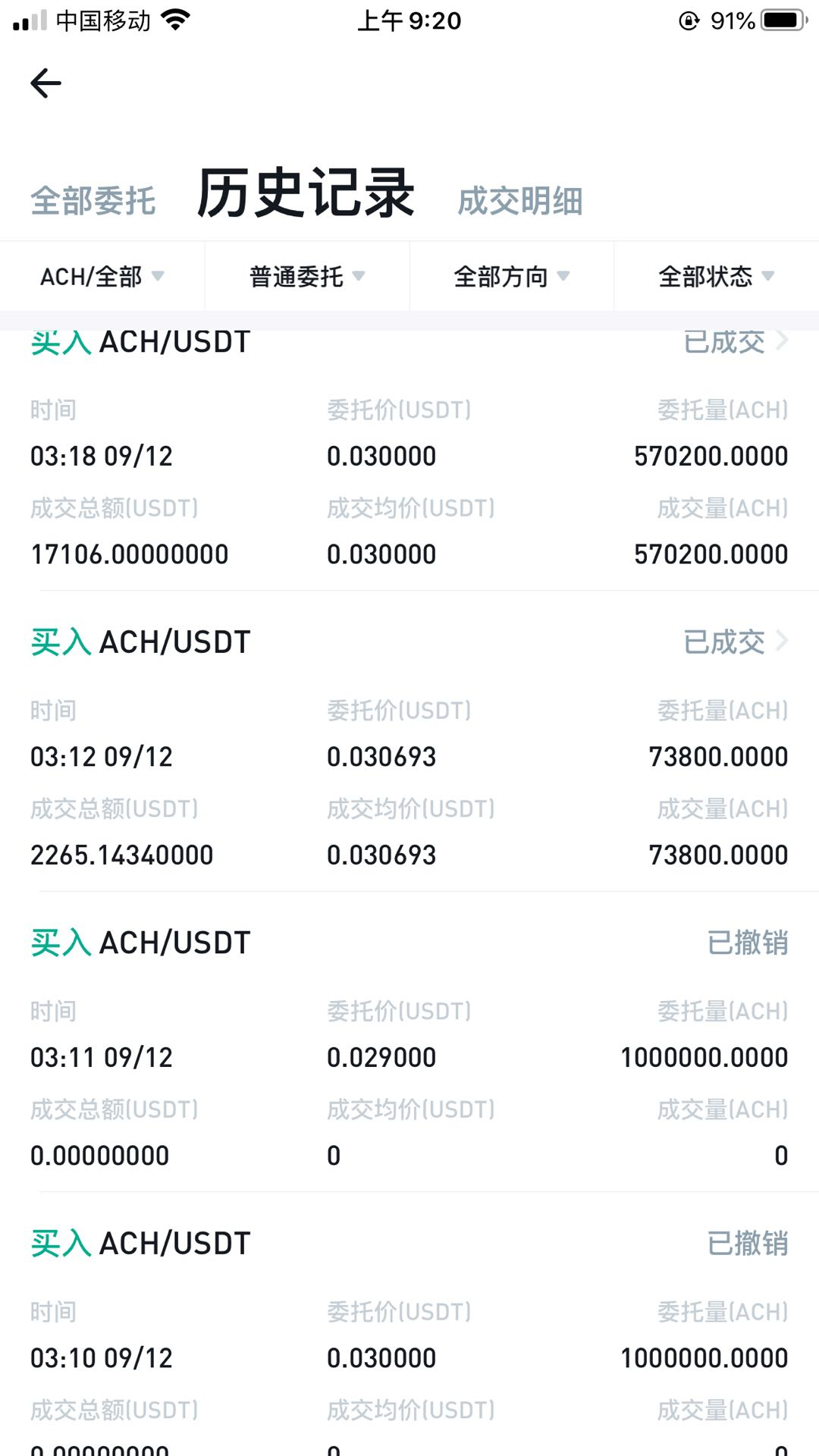
Task: Click the orientation lock icon beside the battery
Action: click(x=689, y=20)
